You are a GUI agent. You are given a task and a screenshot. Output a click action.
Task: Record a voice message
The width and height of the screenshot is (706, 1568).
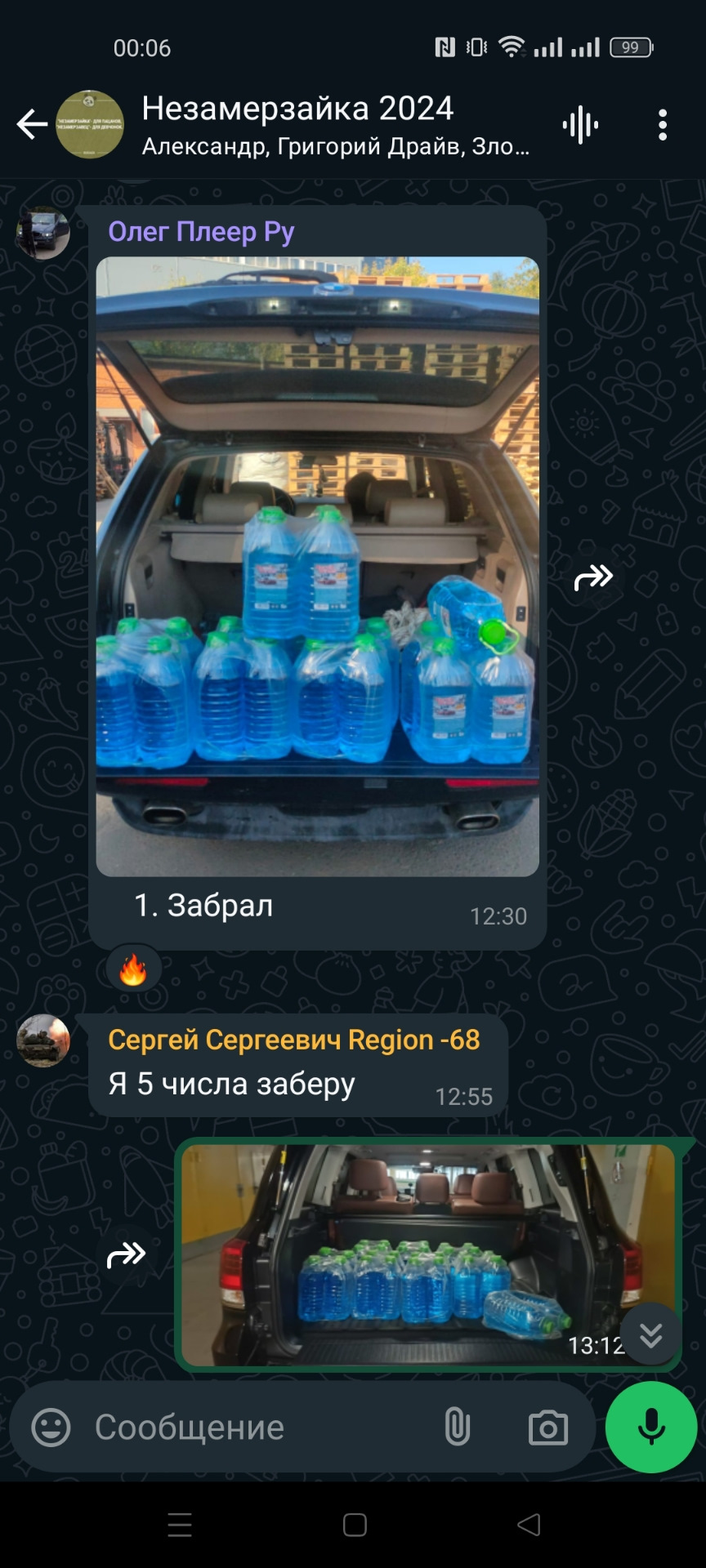[651, 1428]
